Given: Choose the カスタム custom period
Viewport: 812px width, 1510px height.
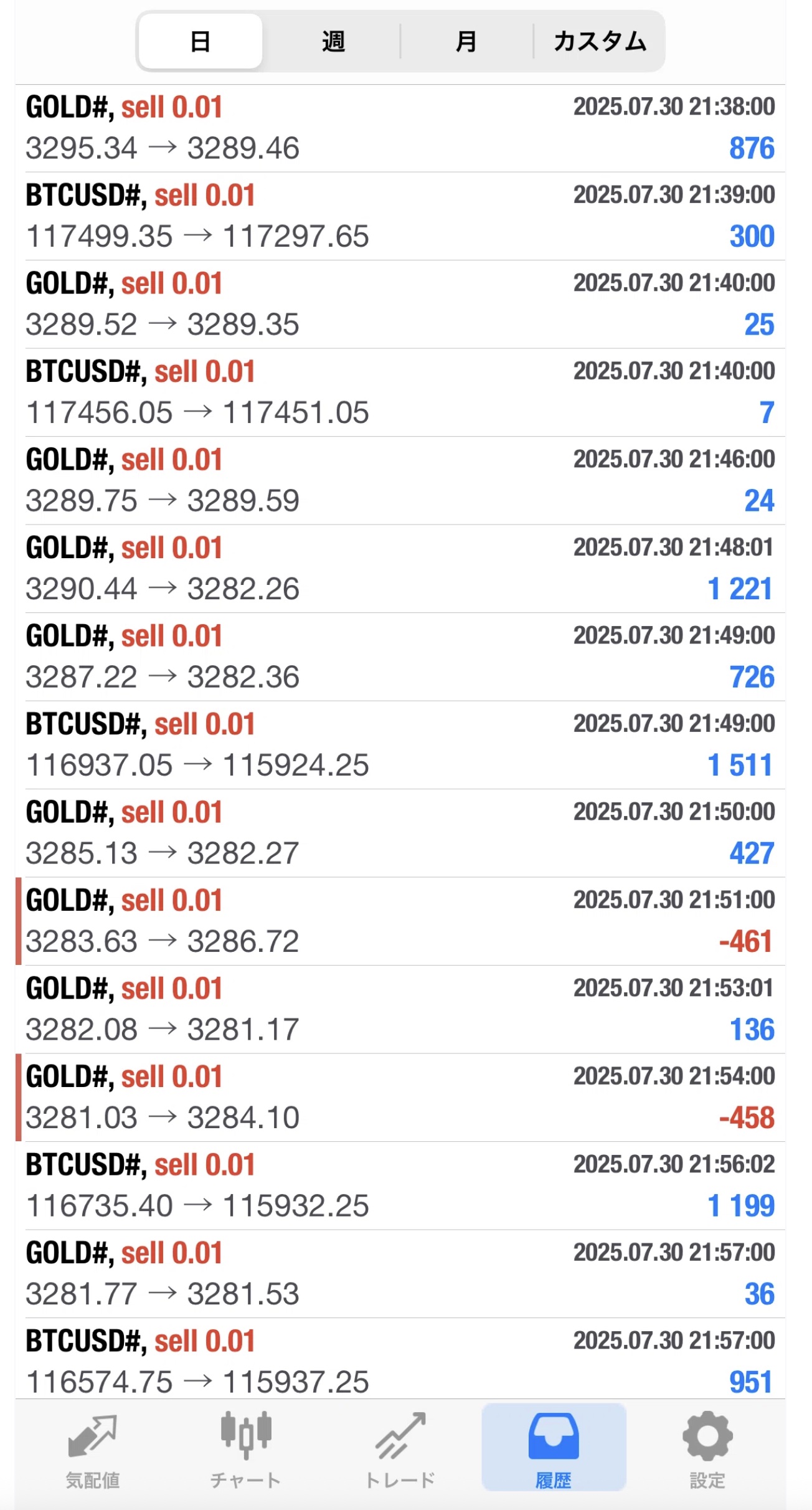Looking at the screenshot, I should pos(599,42).
